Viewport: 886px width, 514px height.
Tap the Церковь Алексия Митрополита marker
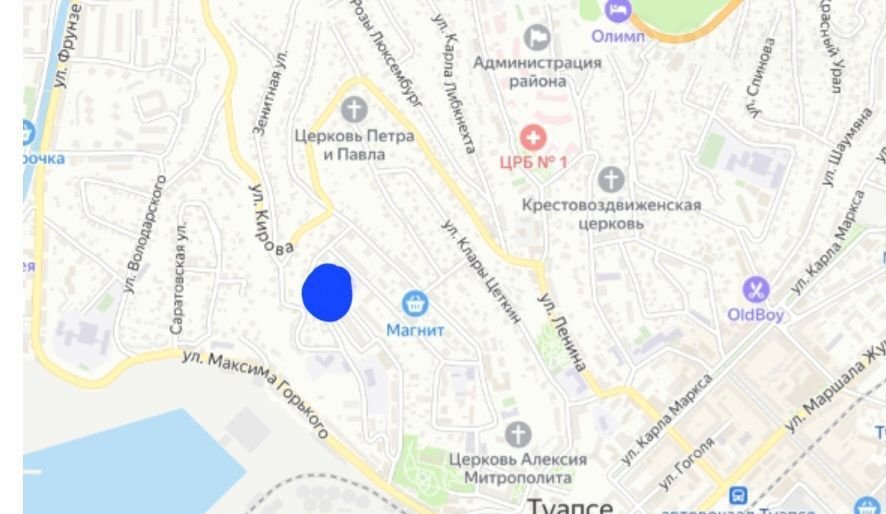pyautogui.click(x=517, y=434)
